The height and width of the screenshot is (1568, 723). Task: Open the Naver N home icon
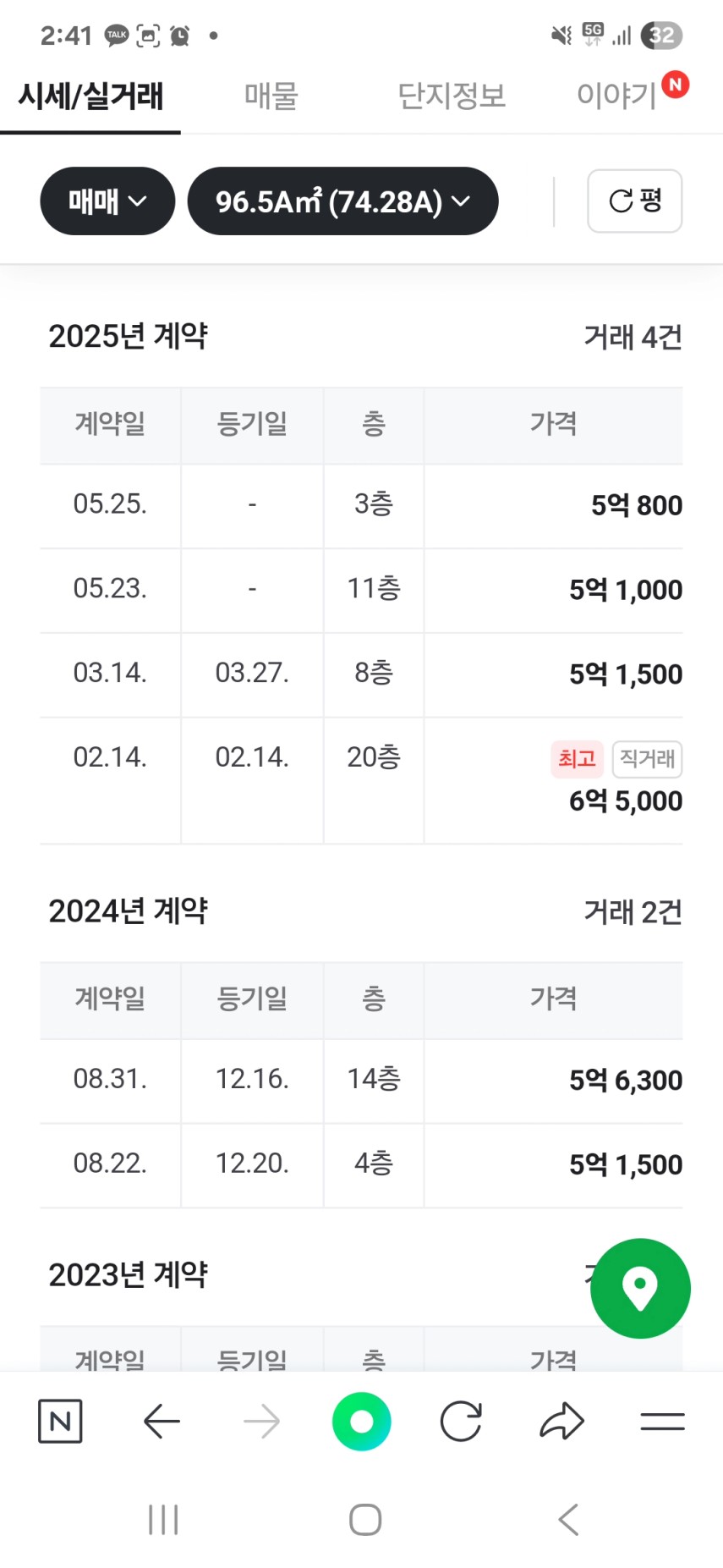[60, 1421]
